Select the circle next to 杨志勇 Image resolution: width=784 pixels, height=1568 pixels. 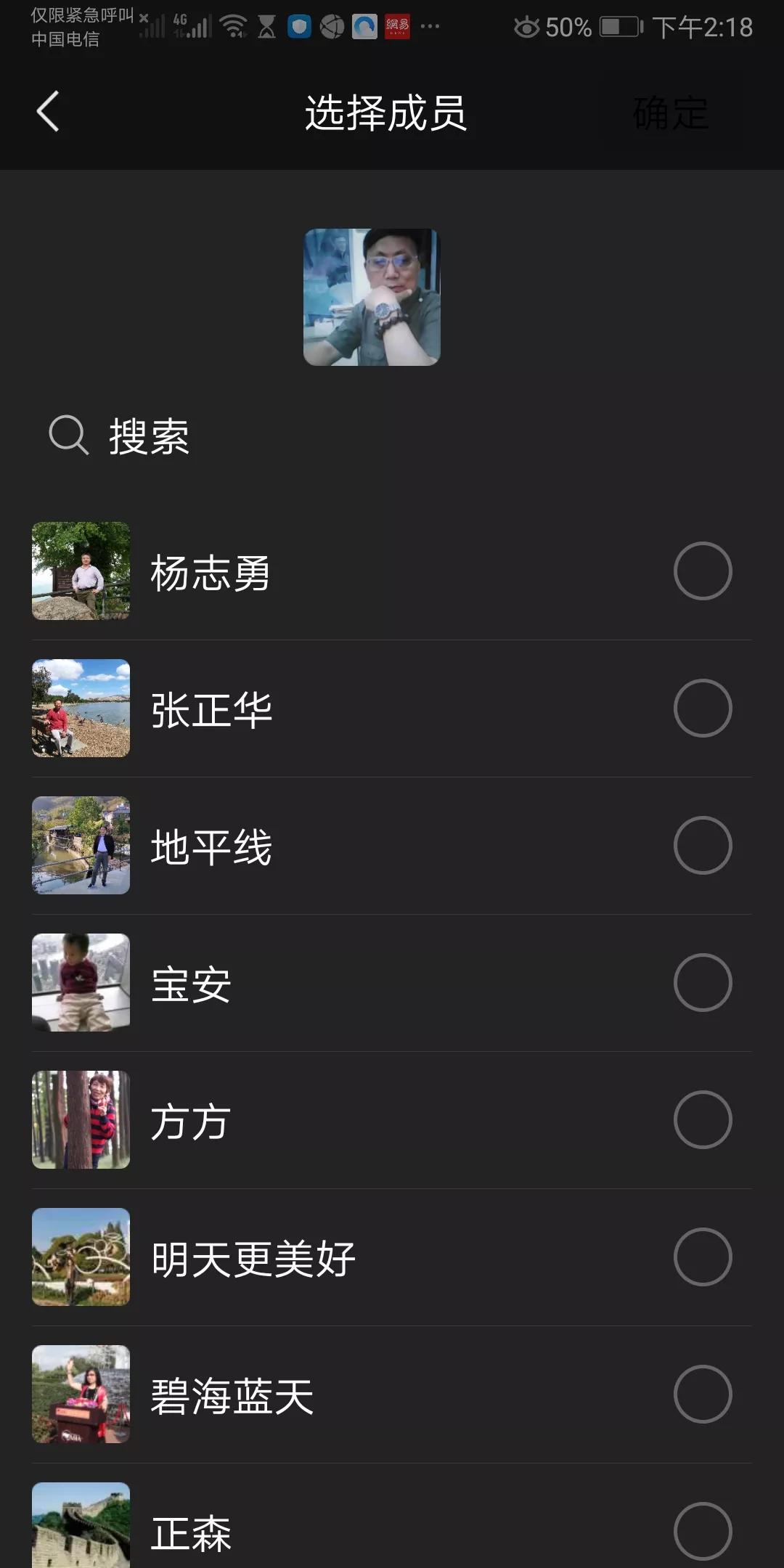[x=703, y=571]
